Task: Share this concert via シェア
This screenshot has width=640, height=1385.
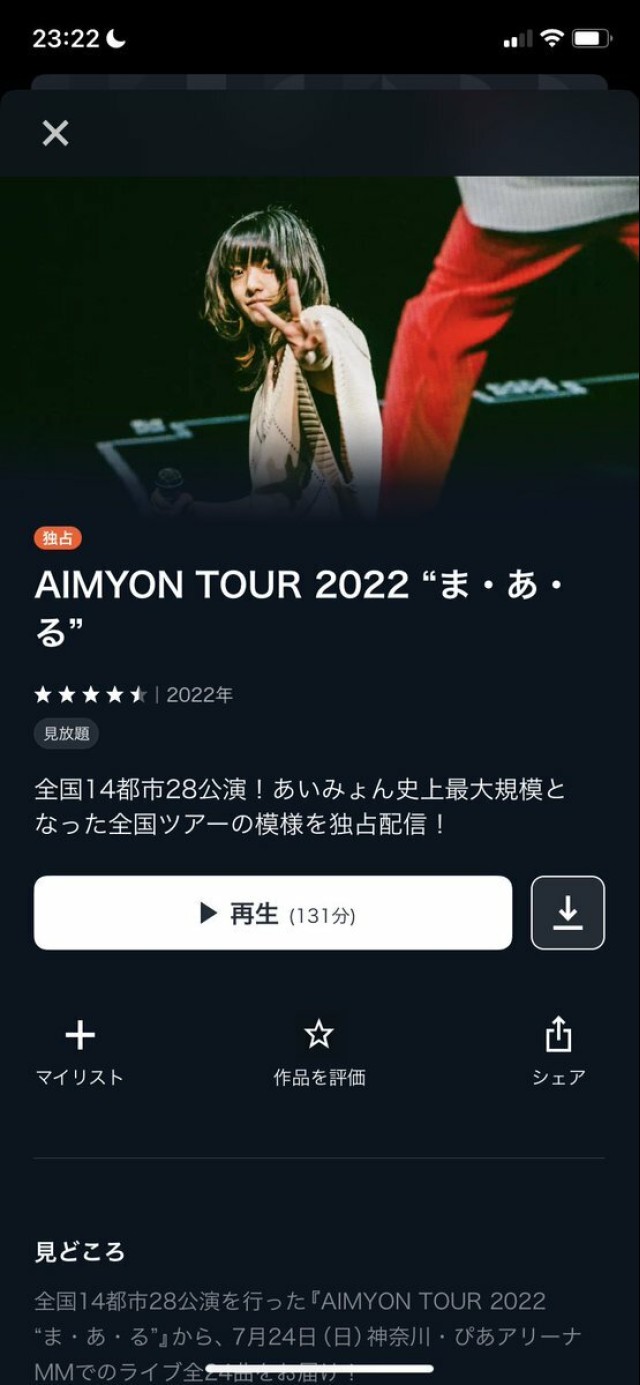Action: 558,1049
